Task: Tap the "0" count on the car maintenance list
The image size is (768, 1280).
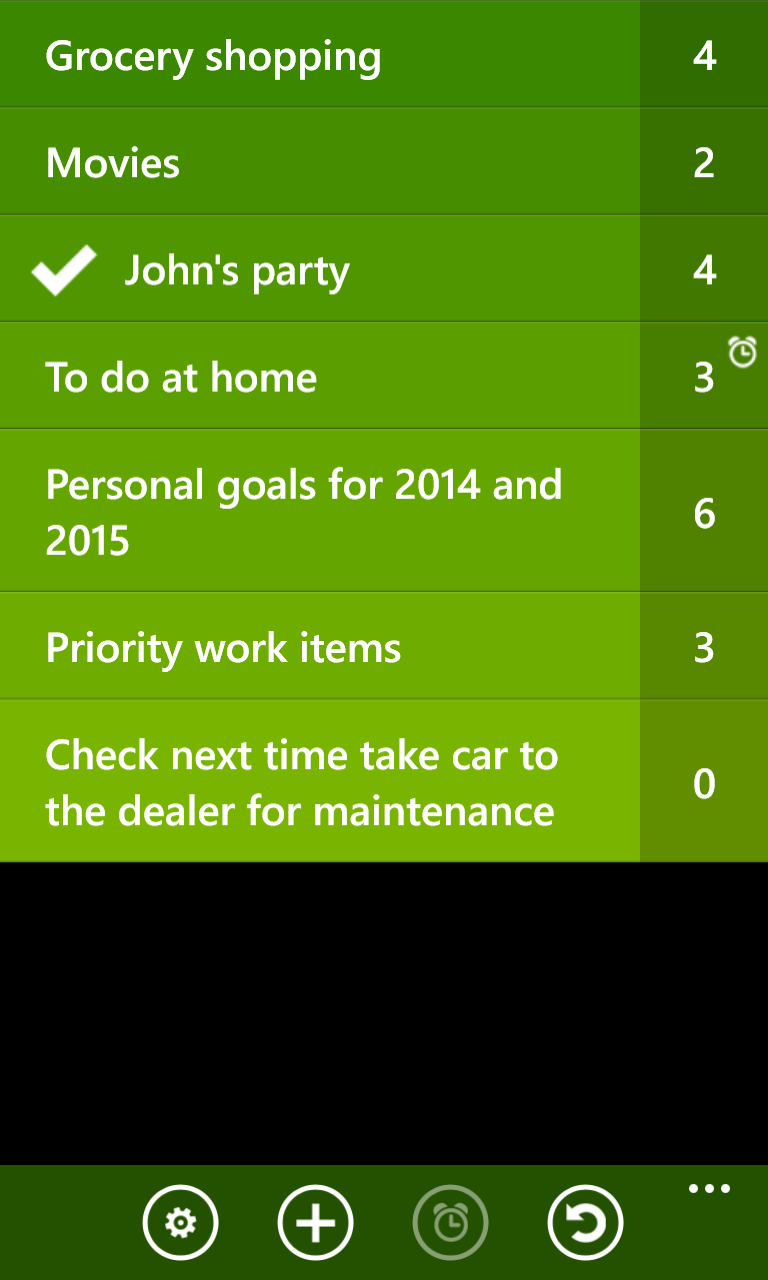Action: tap(705, 783)
